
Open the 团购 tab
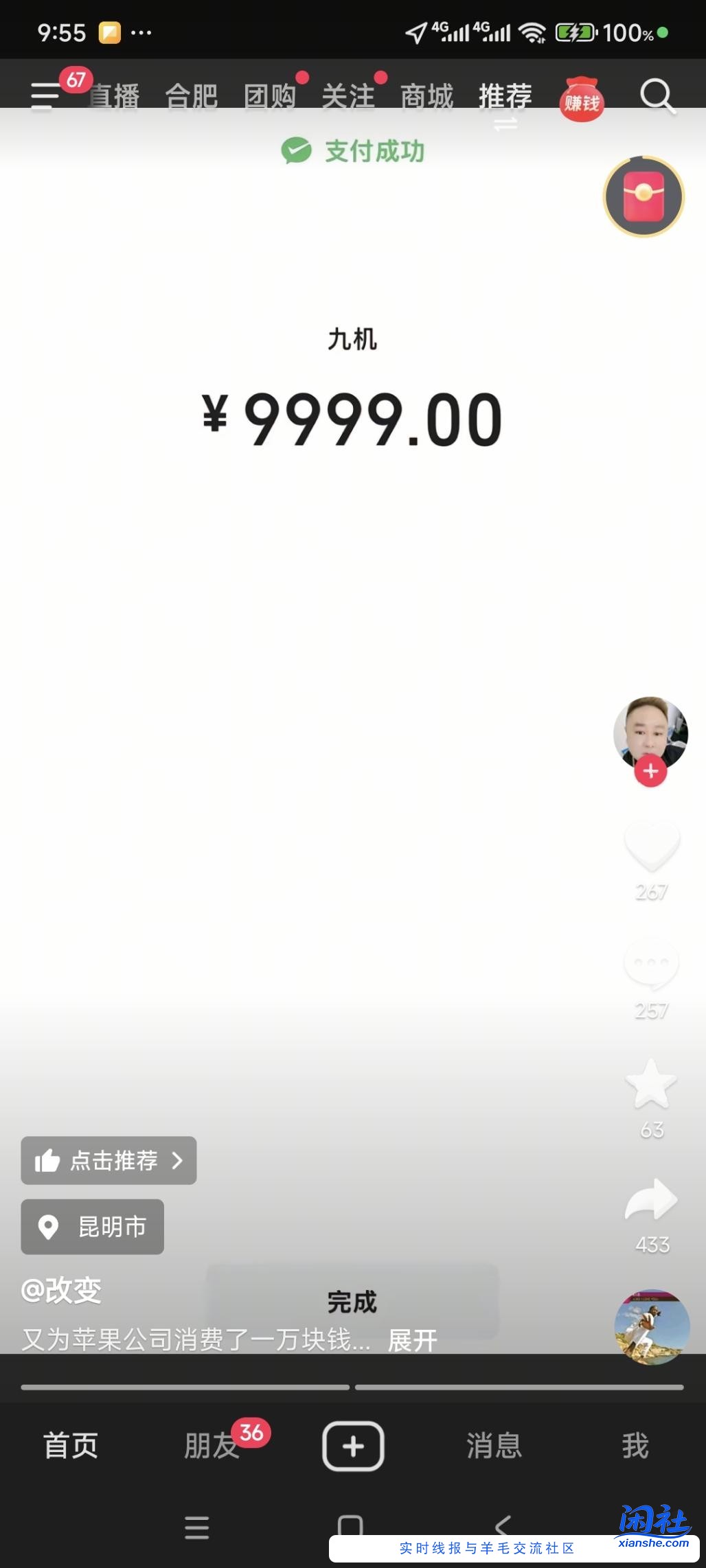click(269, 96)
